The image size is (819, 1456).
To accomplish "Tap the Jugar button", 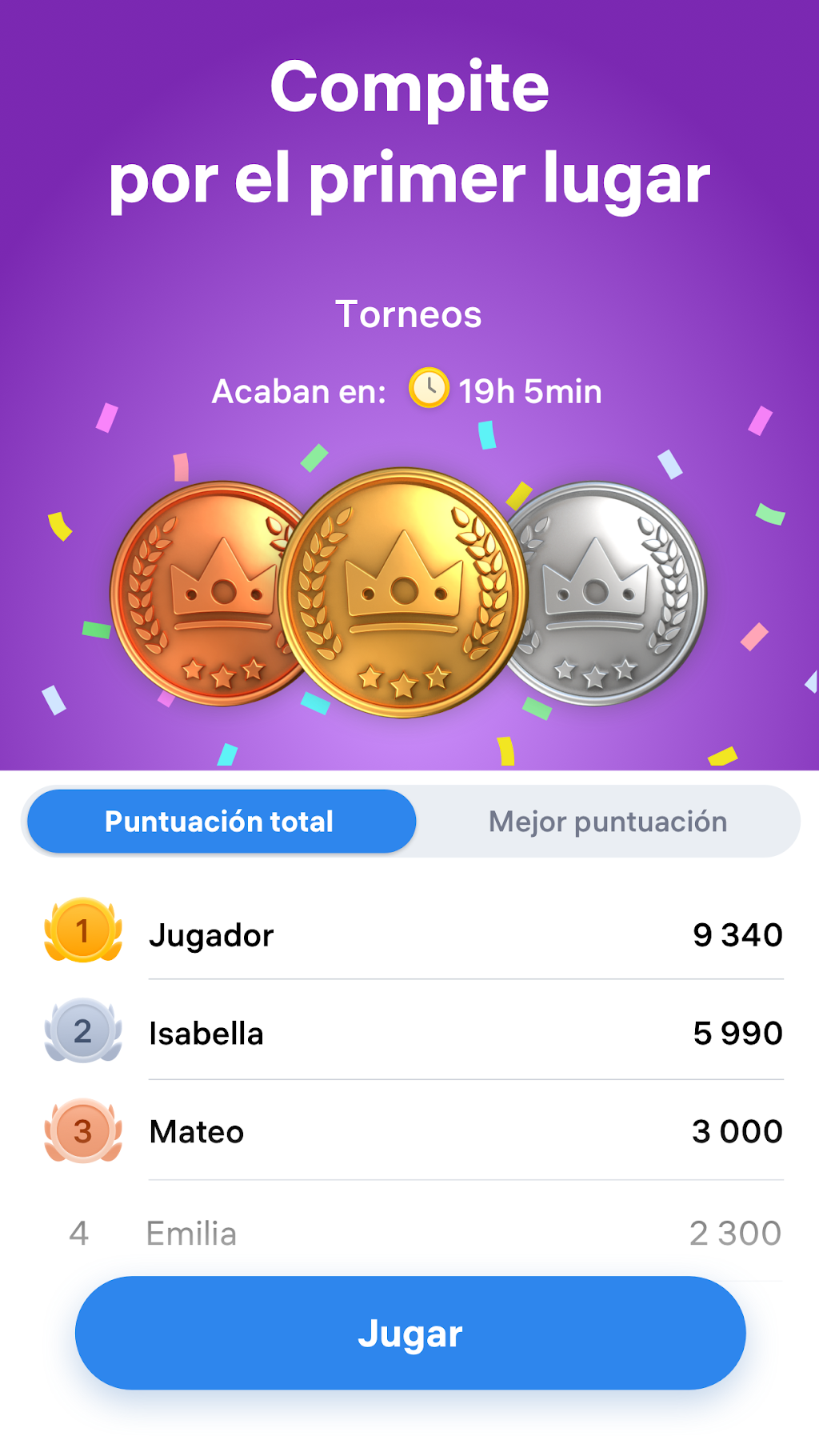I will pyautogui.click(x=410, y=1333).
